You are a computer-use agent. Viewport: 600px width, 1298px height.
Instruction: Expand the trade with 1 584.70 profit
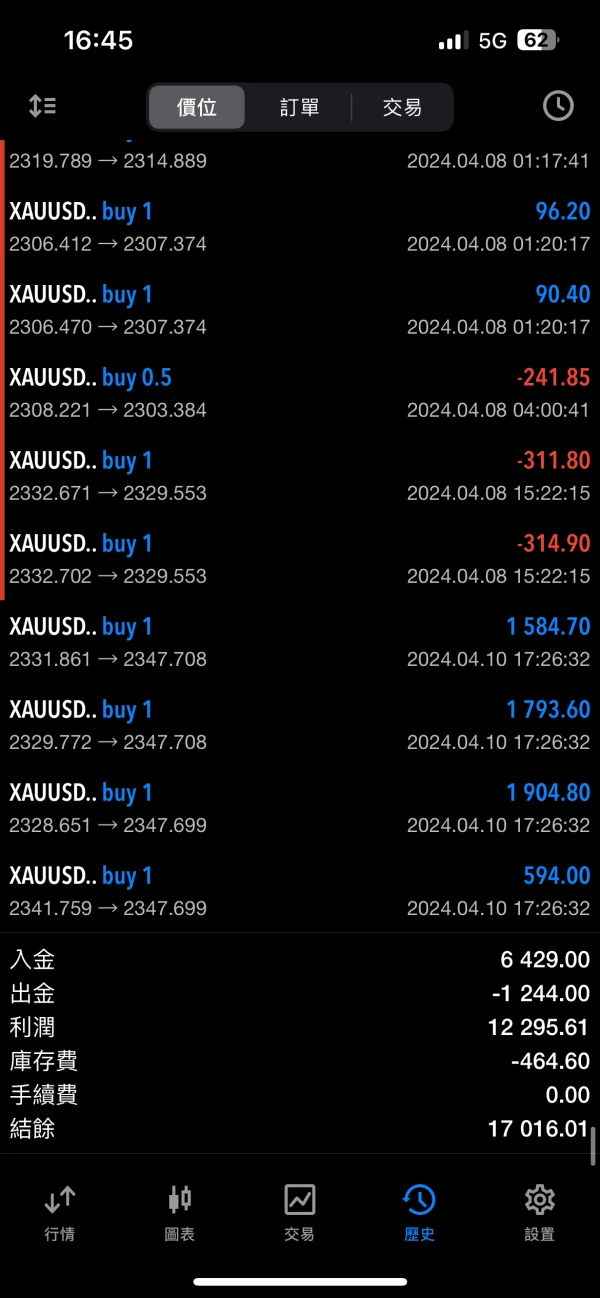[300, 642]
